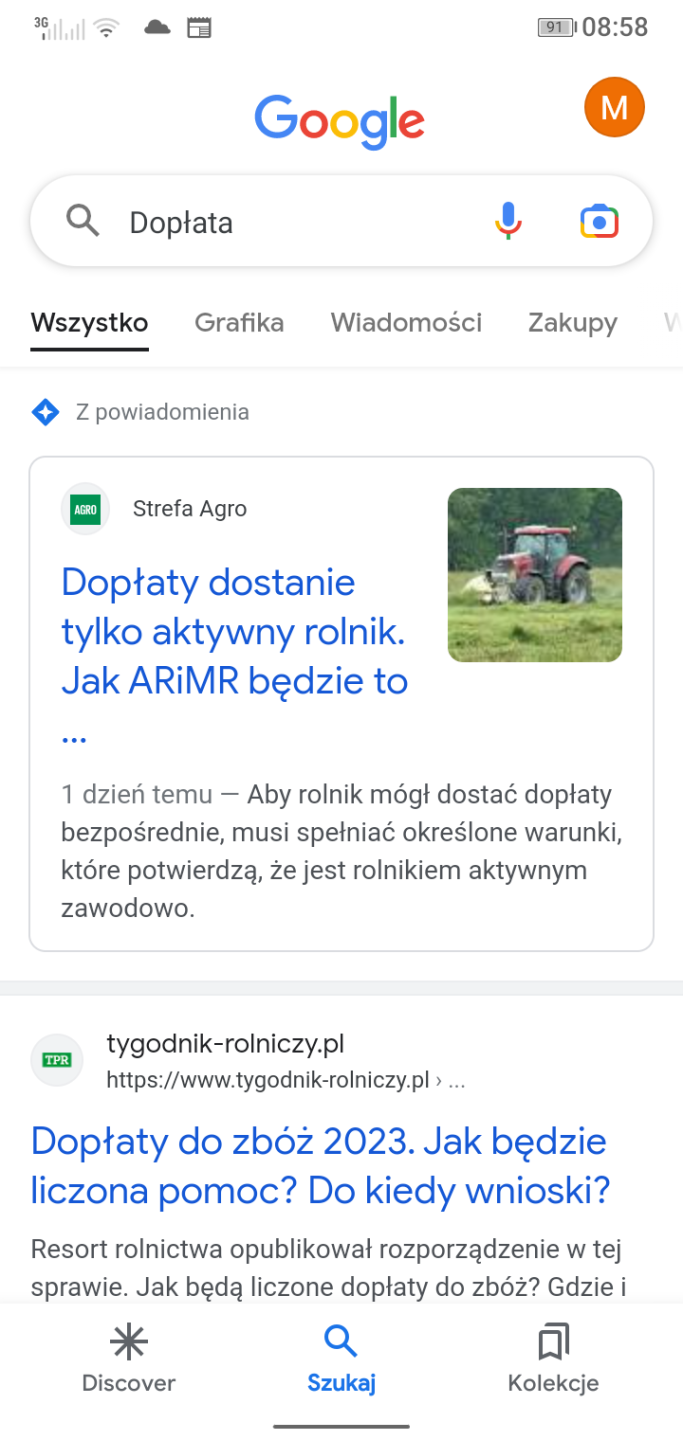Image resolution: width=683 pixels, height=1440 pixels.
Task: Open Strefa Agro article about ARiMR dopłaty
Action: [x=235, y=632]
